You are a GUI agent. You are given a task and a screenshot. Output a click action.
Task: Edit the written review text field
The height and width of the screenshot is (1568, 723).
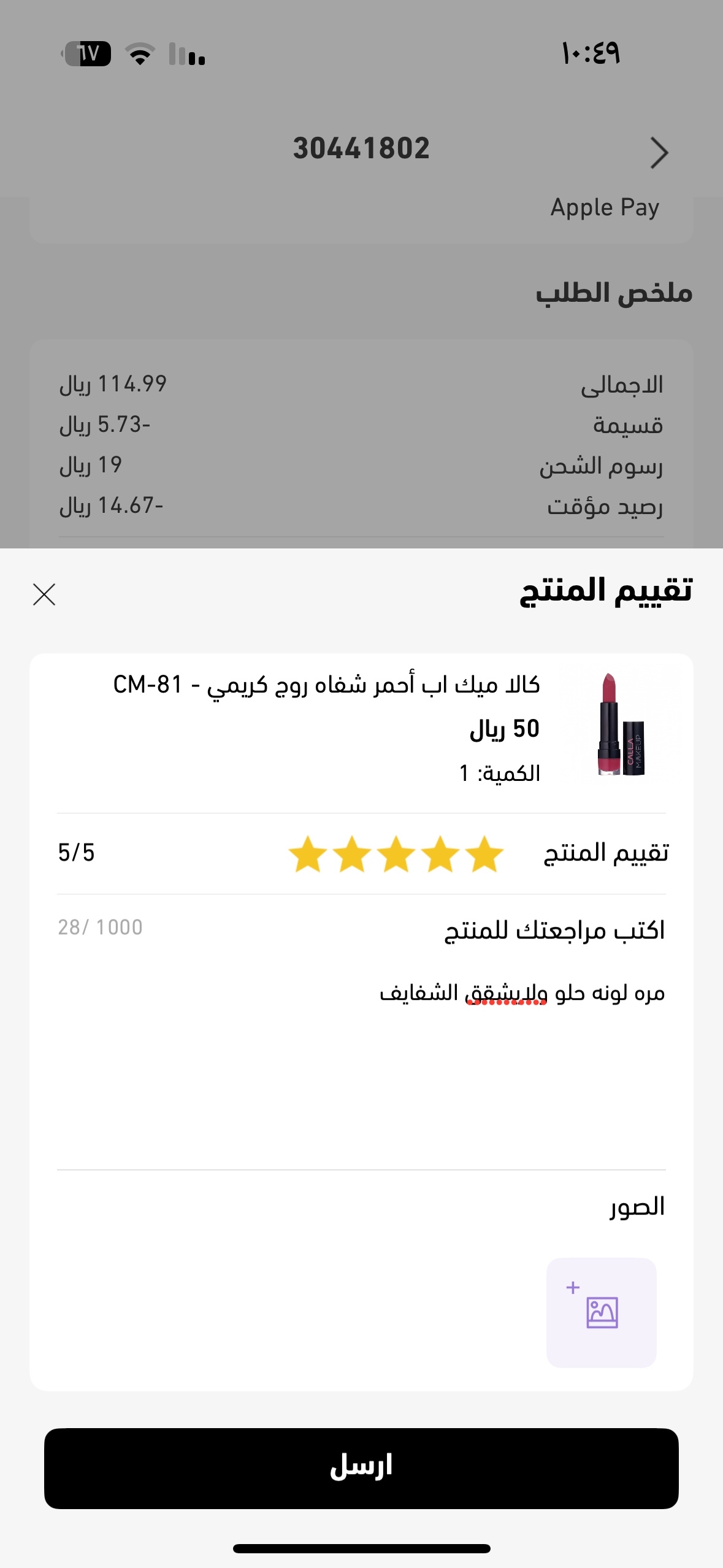(361, 1055)
